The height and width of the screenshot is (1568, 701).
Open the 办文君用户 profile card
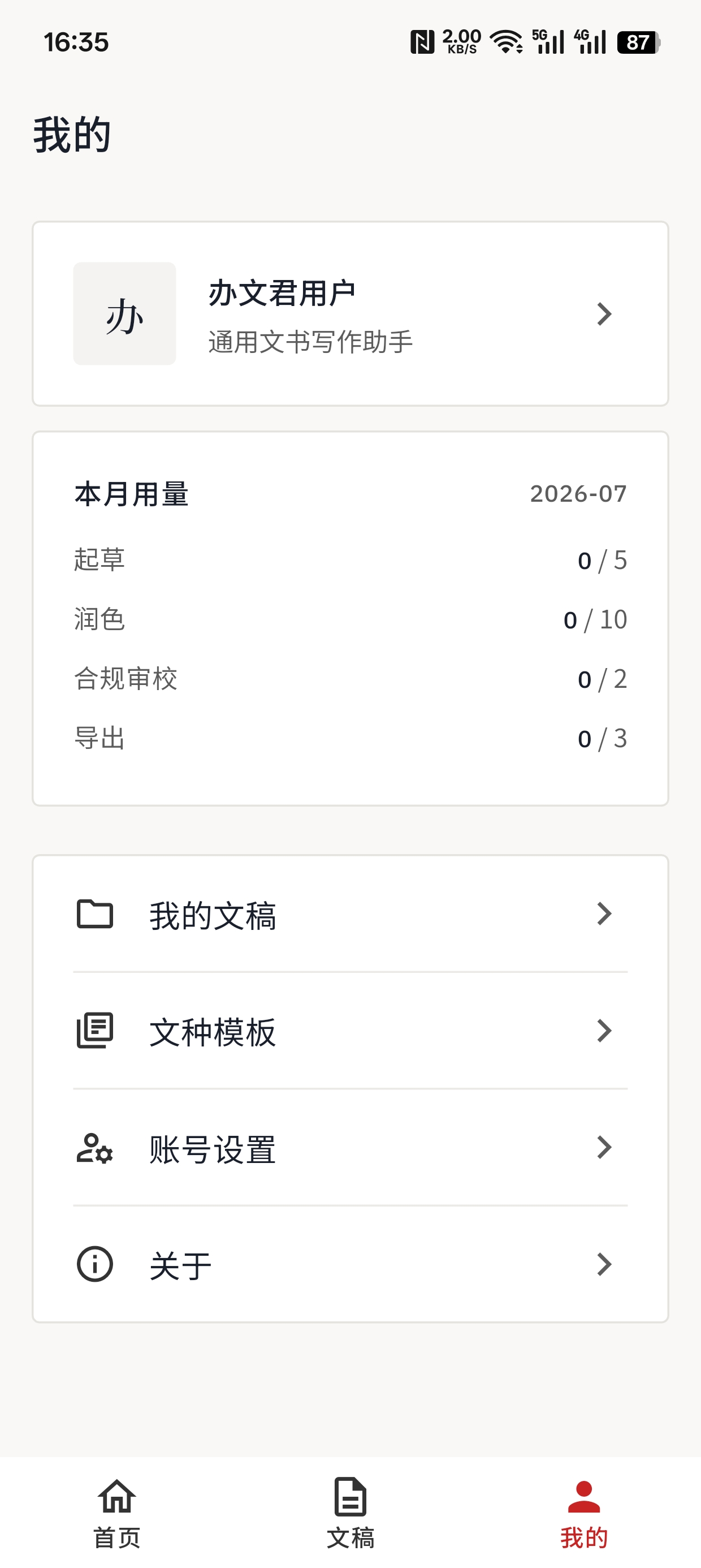pos(350,313)
